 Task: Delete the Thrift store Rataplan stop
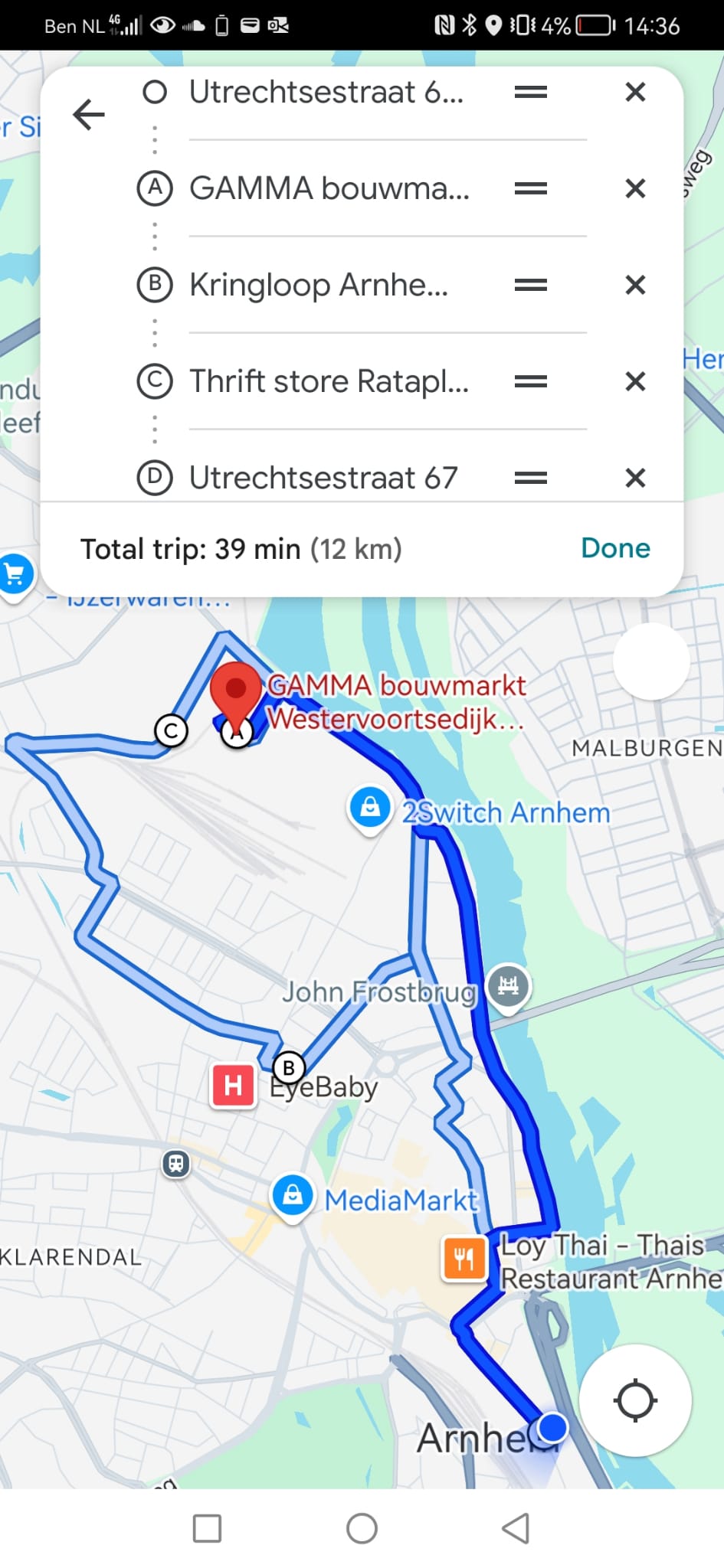click(635, 381)
